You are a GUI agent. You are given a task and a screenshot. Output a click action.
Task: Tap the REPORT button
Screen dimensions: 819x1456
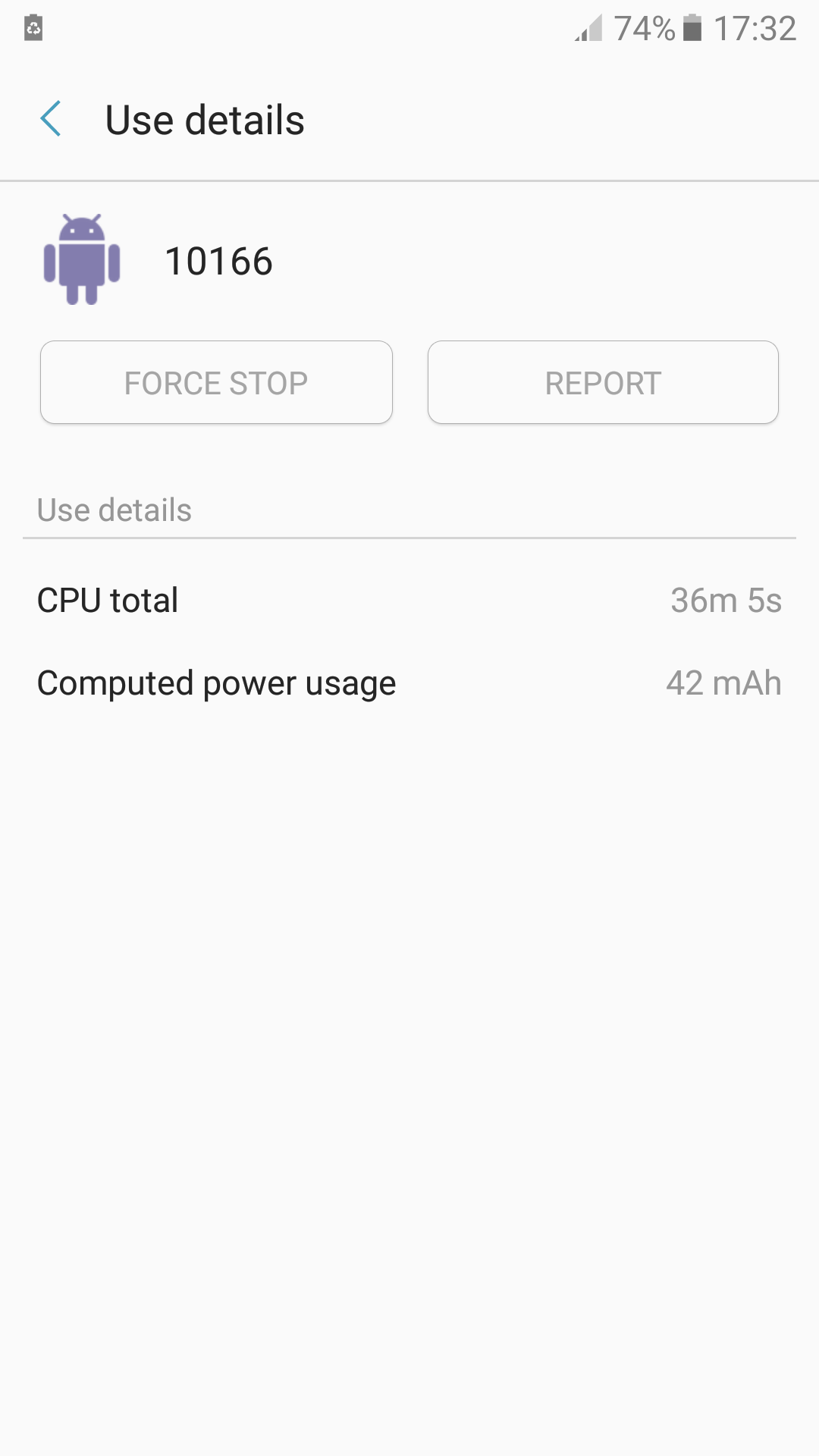[603, 382]
